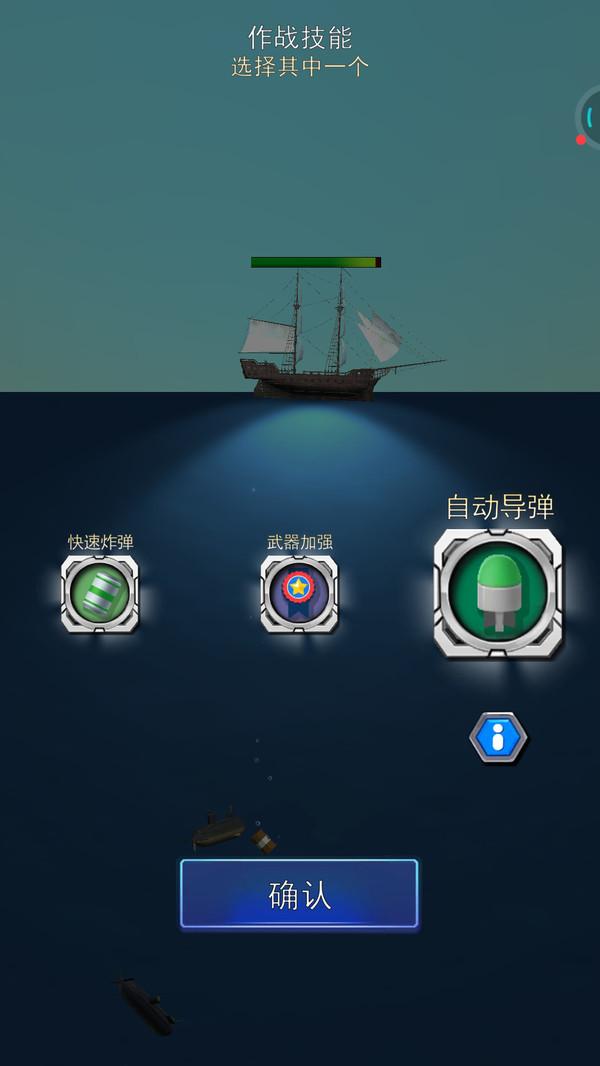The width and height of the screenshot is (600, 1066).
Task: Pick the 自动导弹 skill
Action: pos(498,594)
